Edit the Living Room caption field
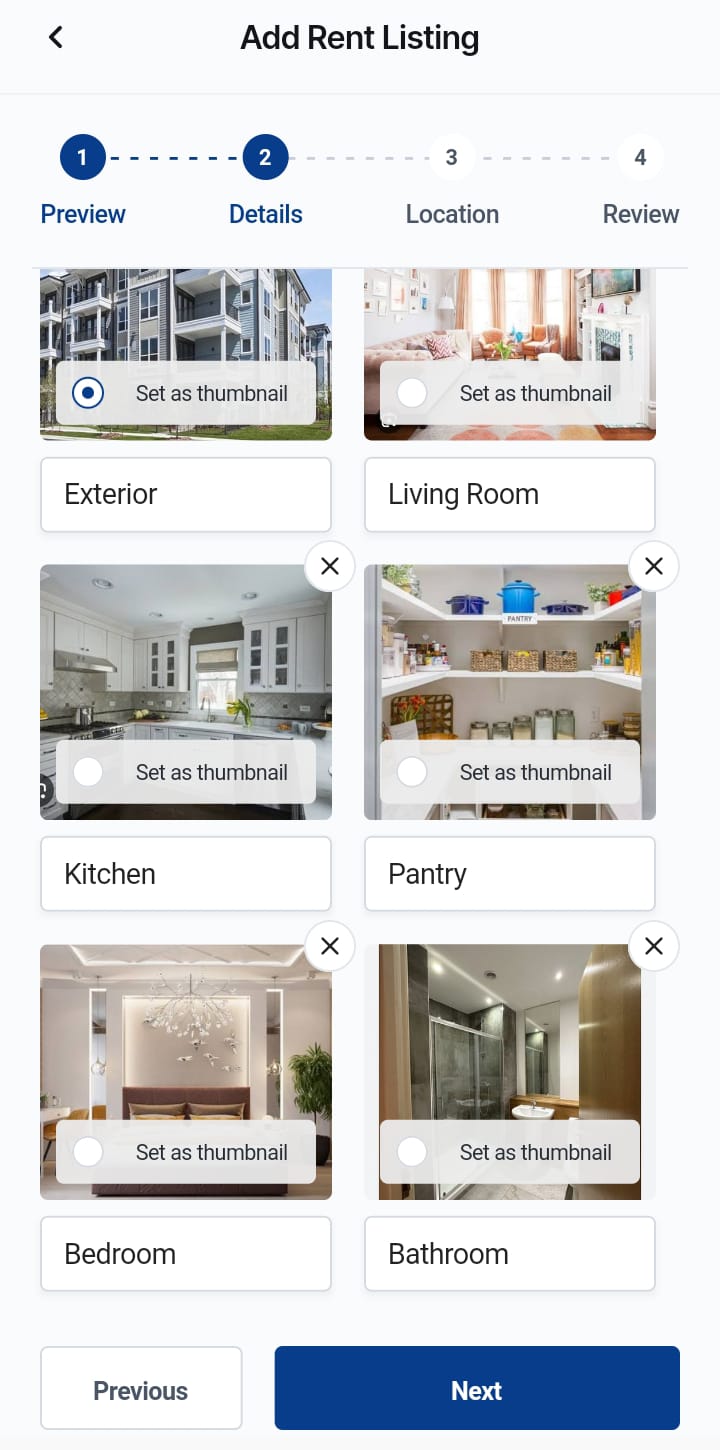720x1450 pixels. point(510,495)
